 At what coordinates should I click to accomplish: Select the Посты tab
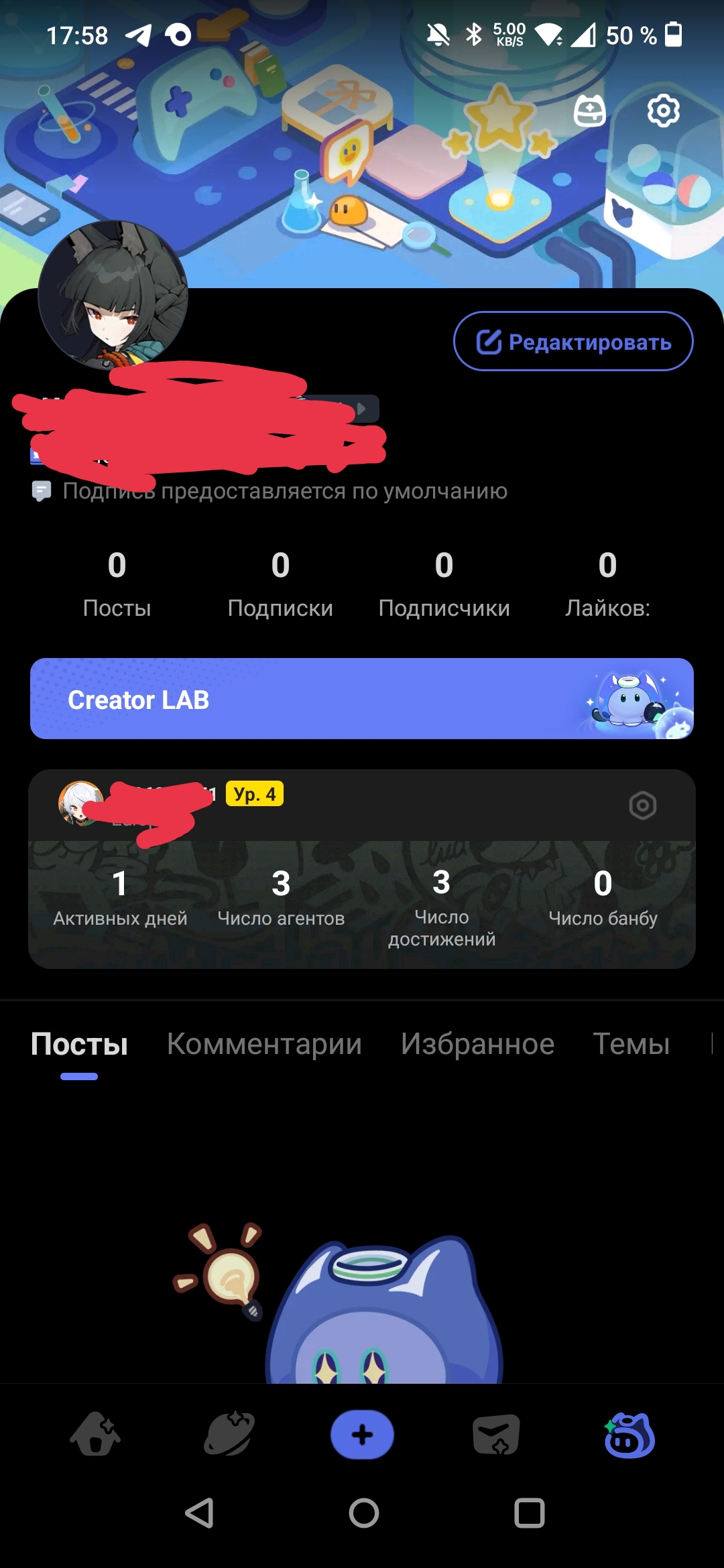[79, 1044]
